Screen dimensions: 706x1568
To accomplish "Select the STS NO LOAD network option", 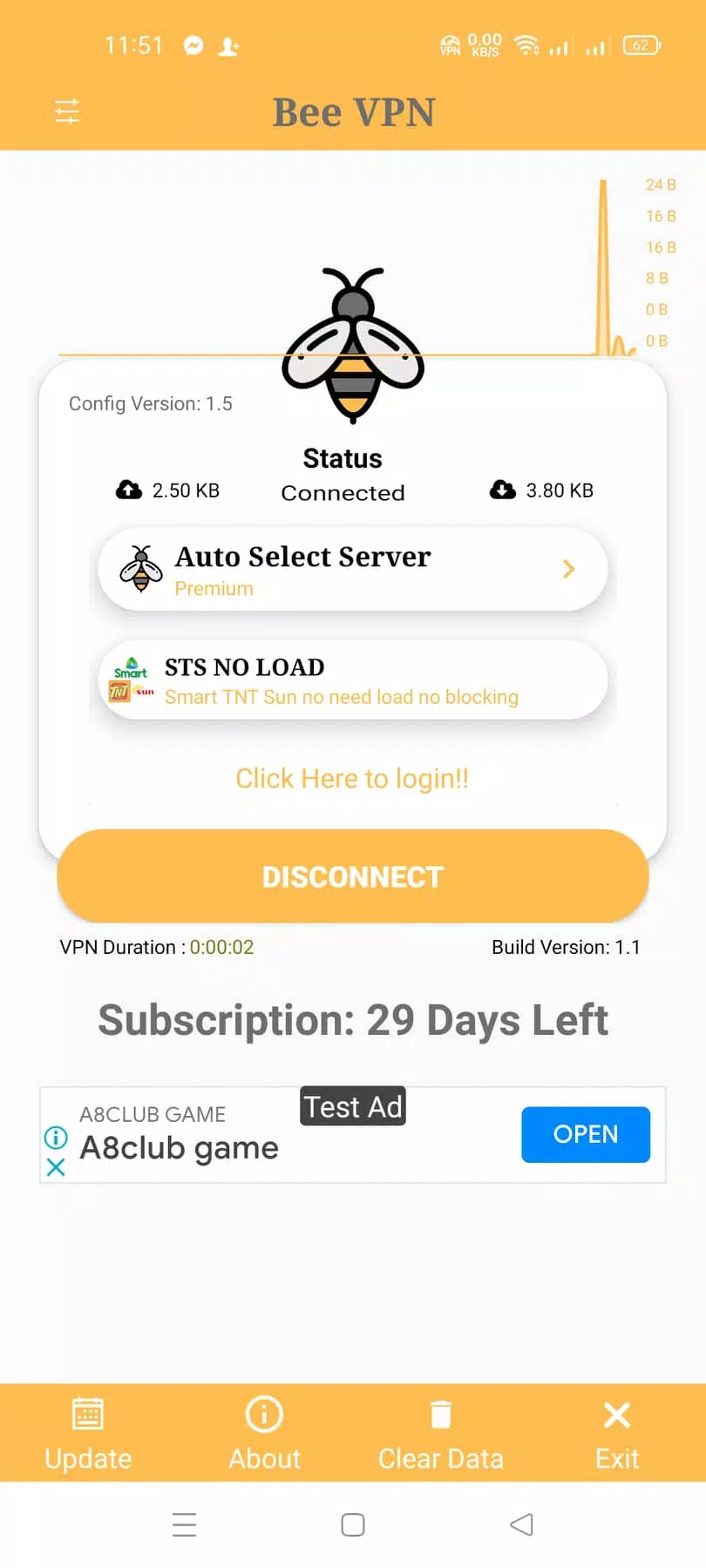I will tap(352, 680).
